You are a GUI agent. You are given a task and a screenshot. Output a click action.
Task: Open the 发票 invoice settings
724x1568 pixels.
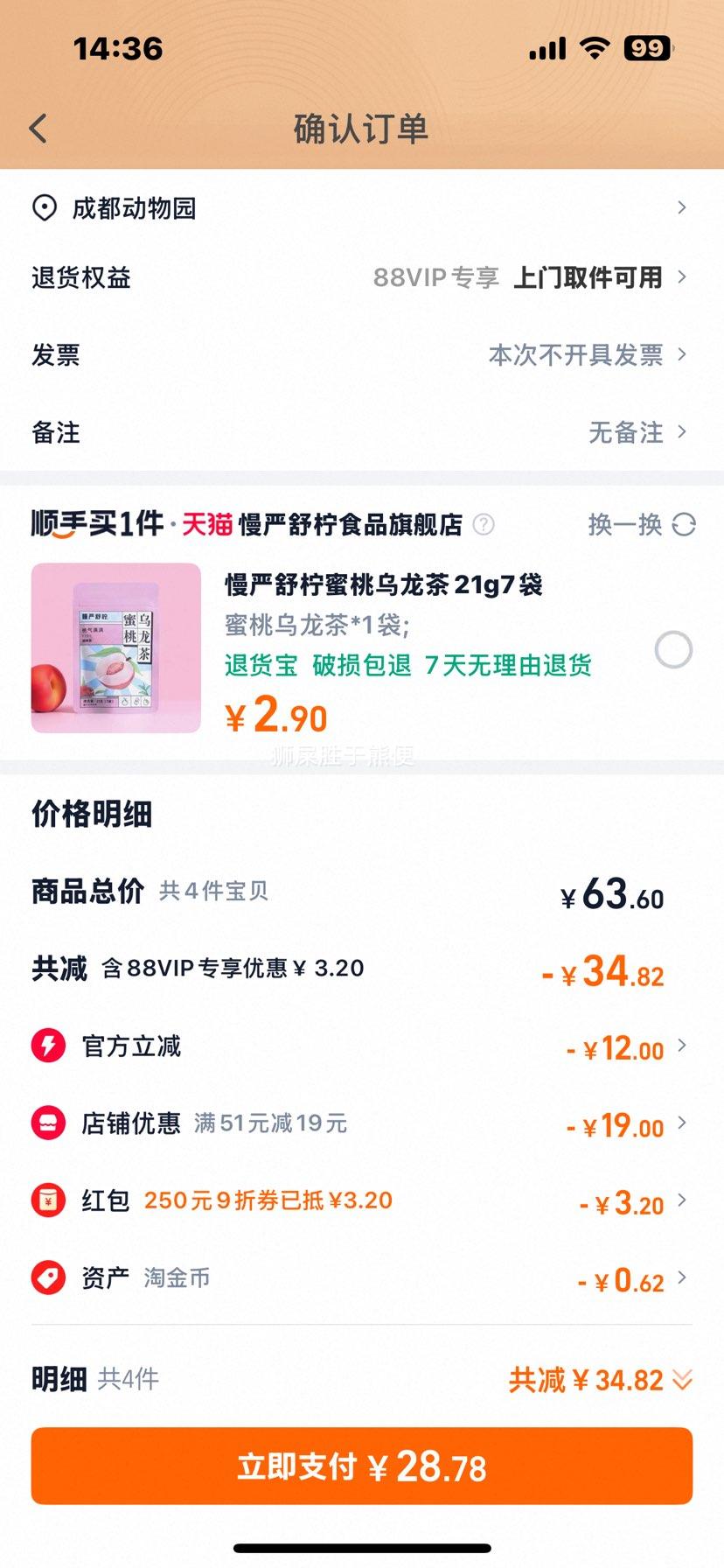tap(361, 354)
